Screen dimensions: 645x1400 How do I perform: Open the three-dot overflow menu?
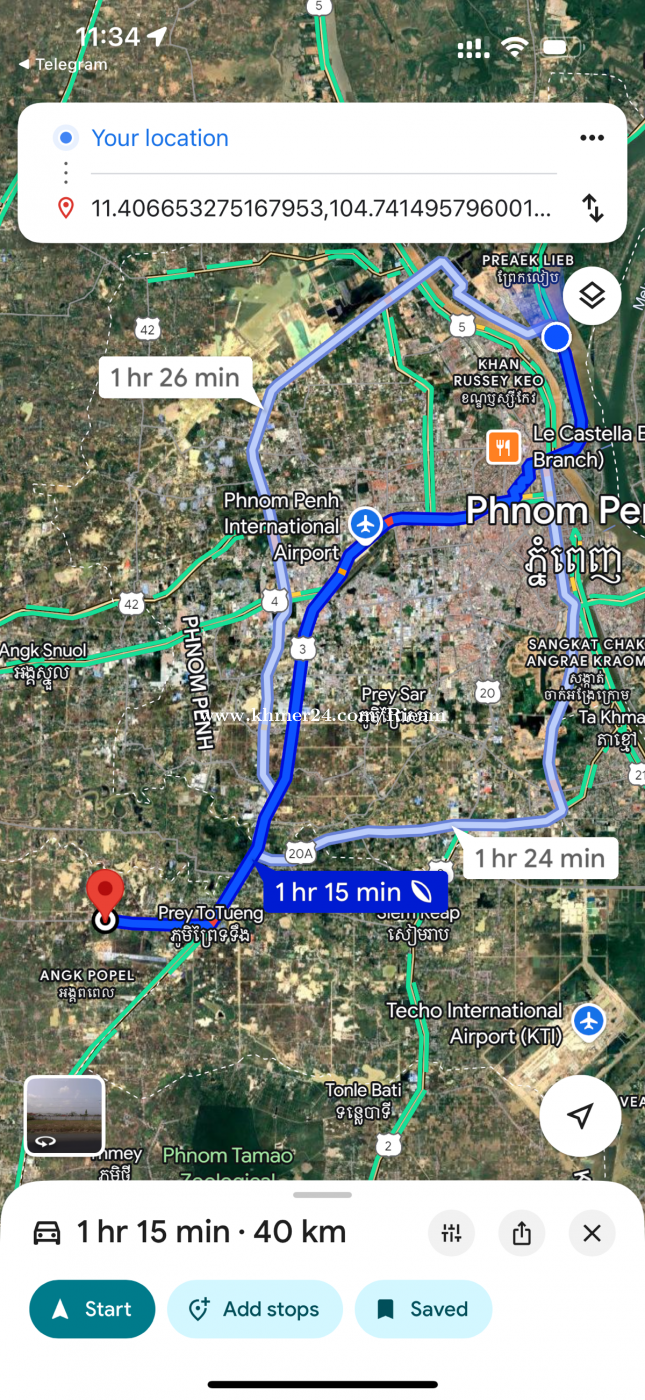592,138
